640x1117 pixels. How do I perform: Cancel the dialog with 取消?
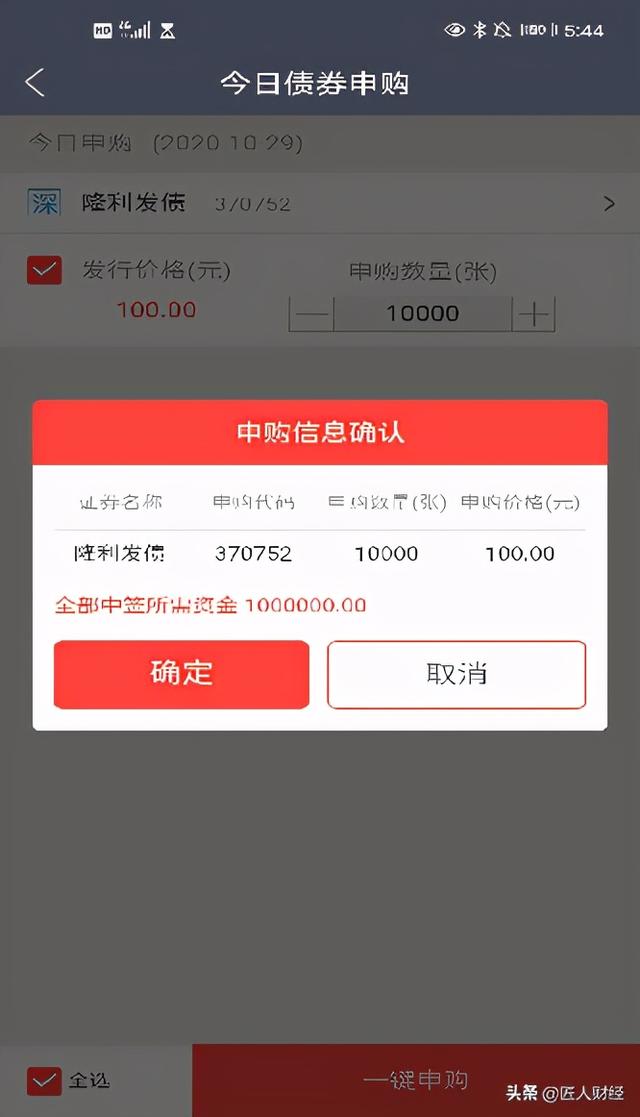pos(456,674)
